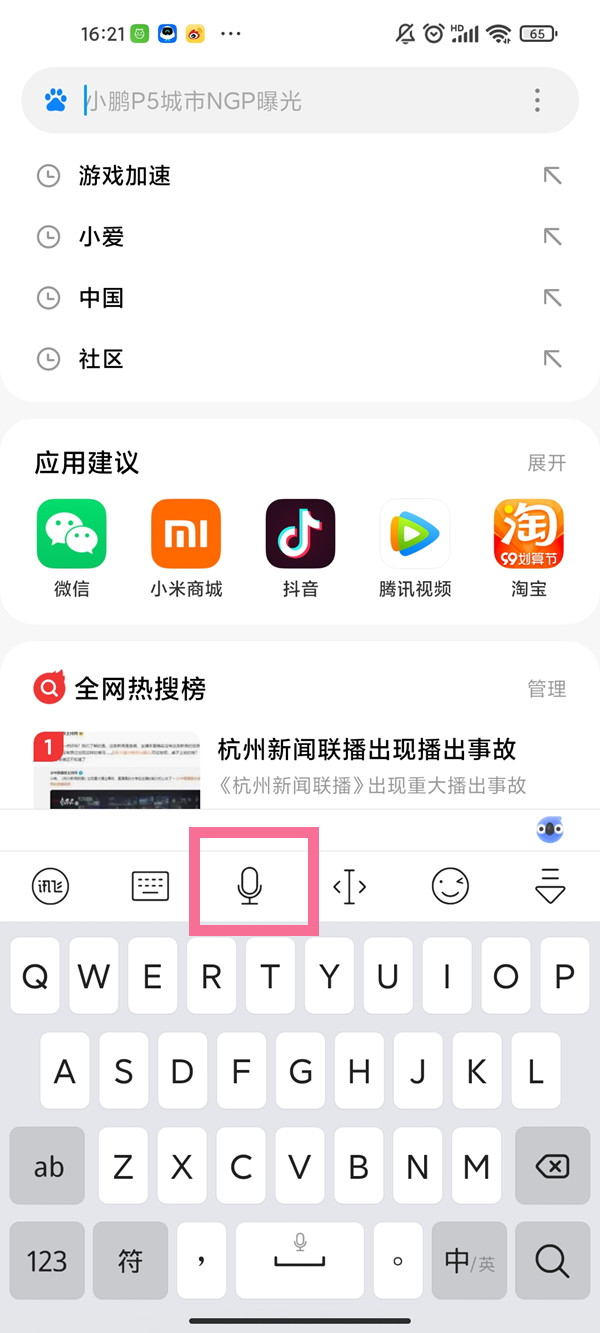Choose the 社区 history suggestion
The height and width of the screenshot is (1333, 600).
pos(101,359)
